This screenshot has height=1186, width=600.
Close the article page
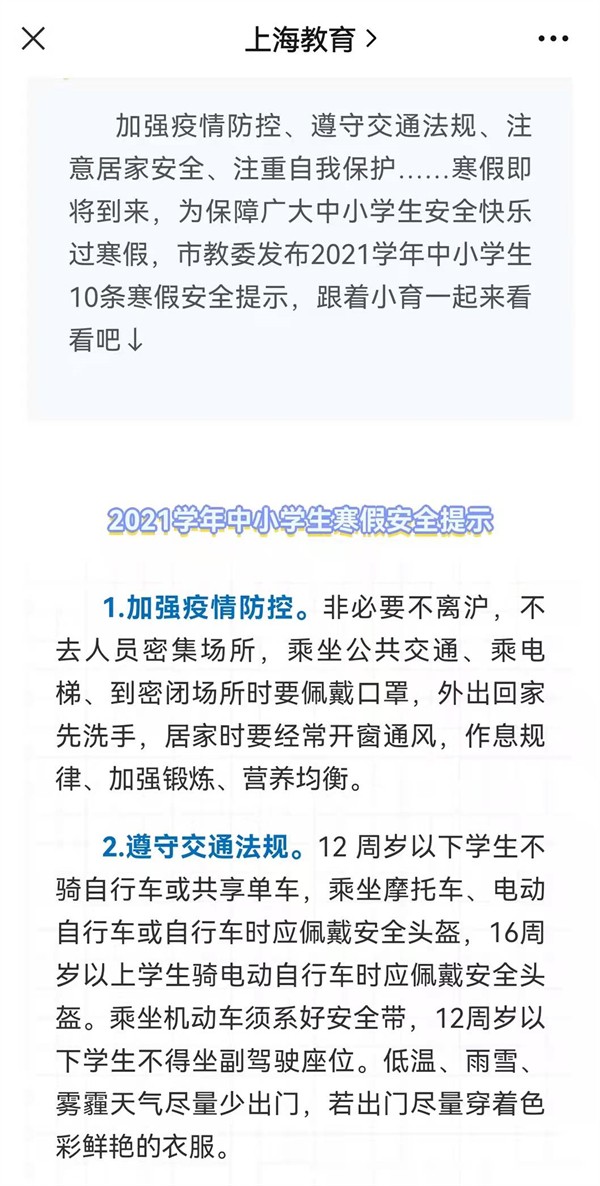(x=33, y=39)
